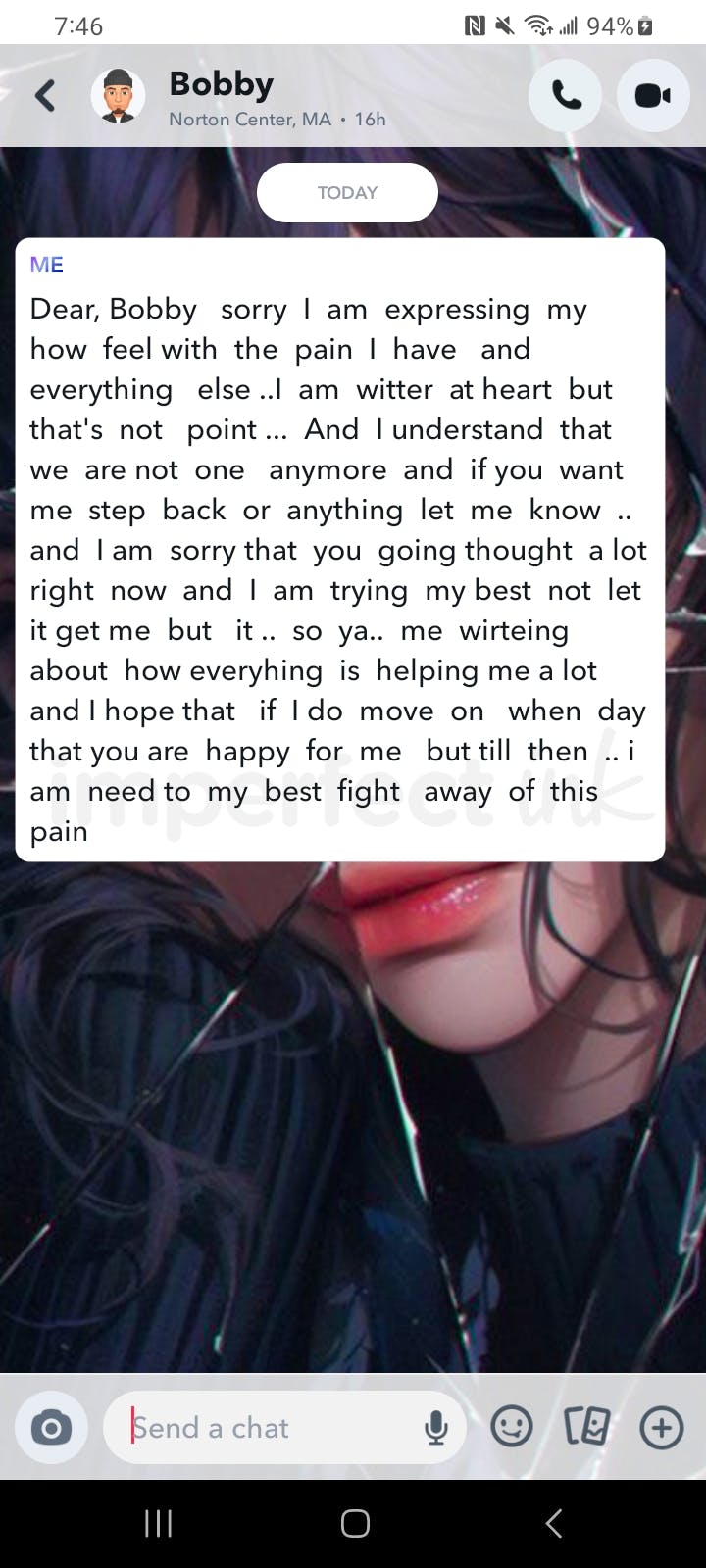Viewport: 706px width, 1568px height.
Task: Tap the system home button
Action: (354, 1523)
